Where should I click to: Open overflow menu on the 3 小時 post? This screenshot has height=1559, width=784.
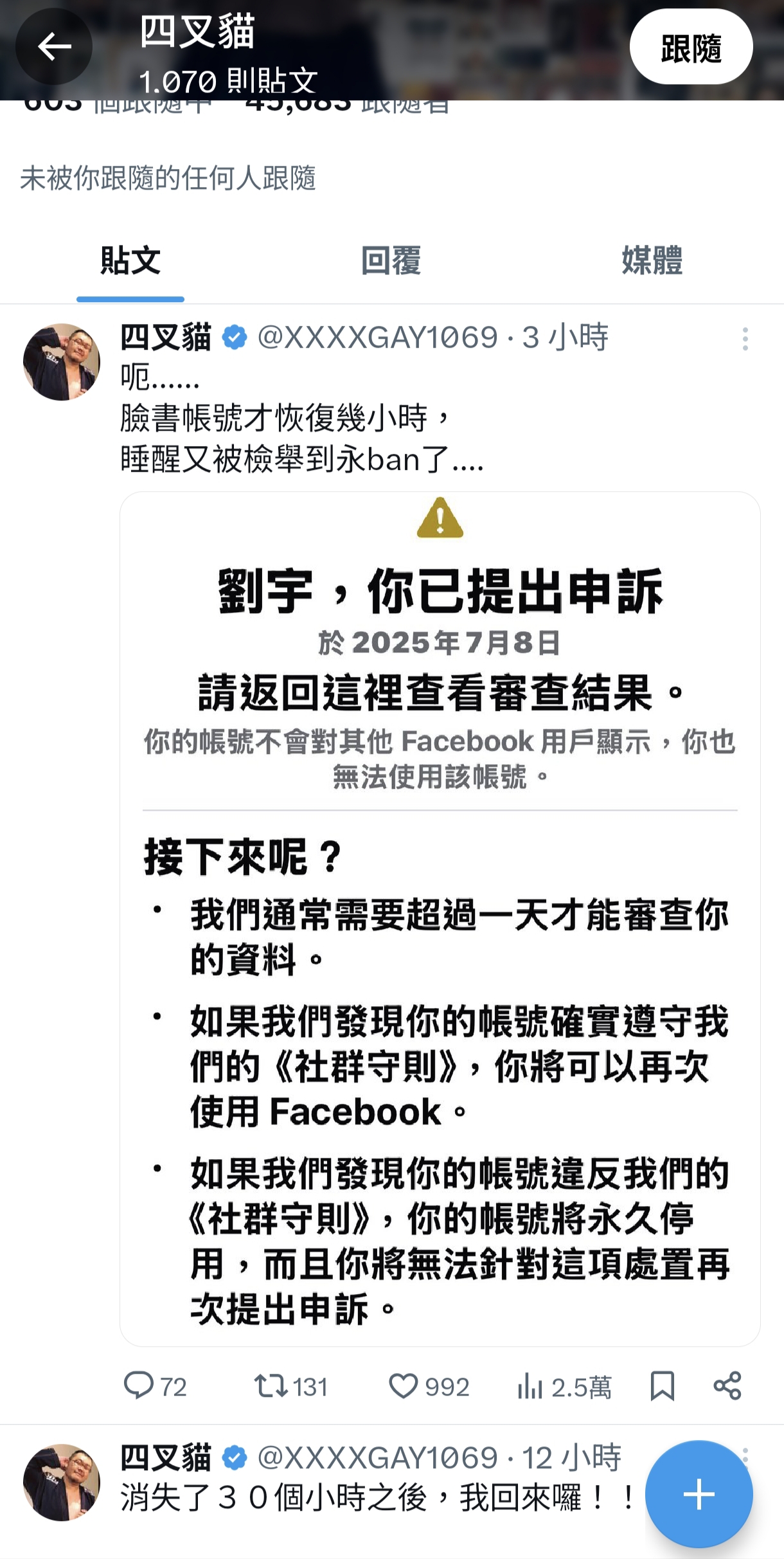745,338
